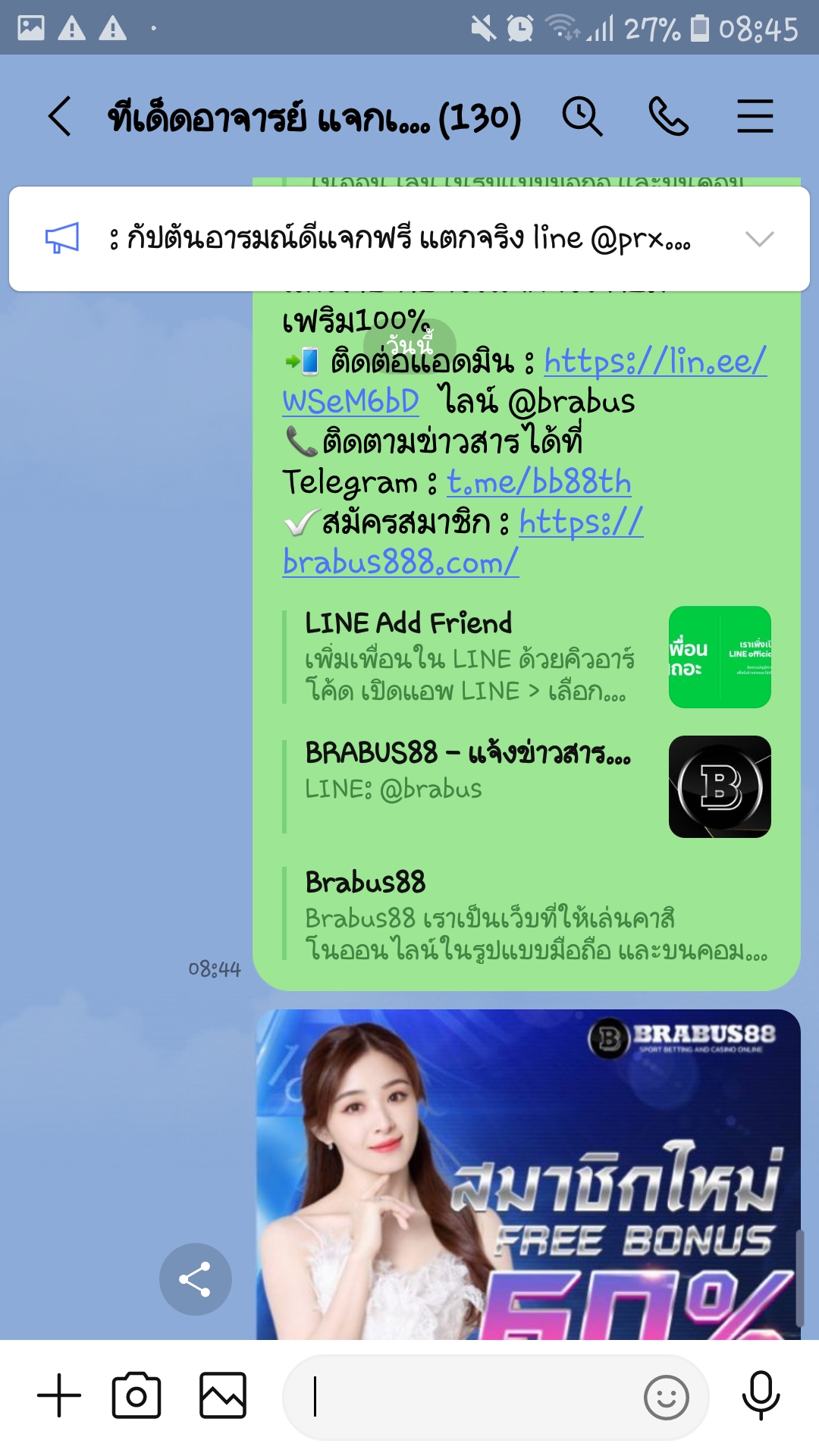Screen dimensions: 819x1456
Task: Record a voice message
Action: click(x=761, y=1395)
